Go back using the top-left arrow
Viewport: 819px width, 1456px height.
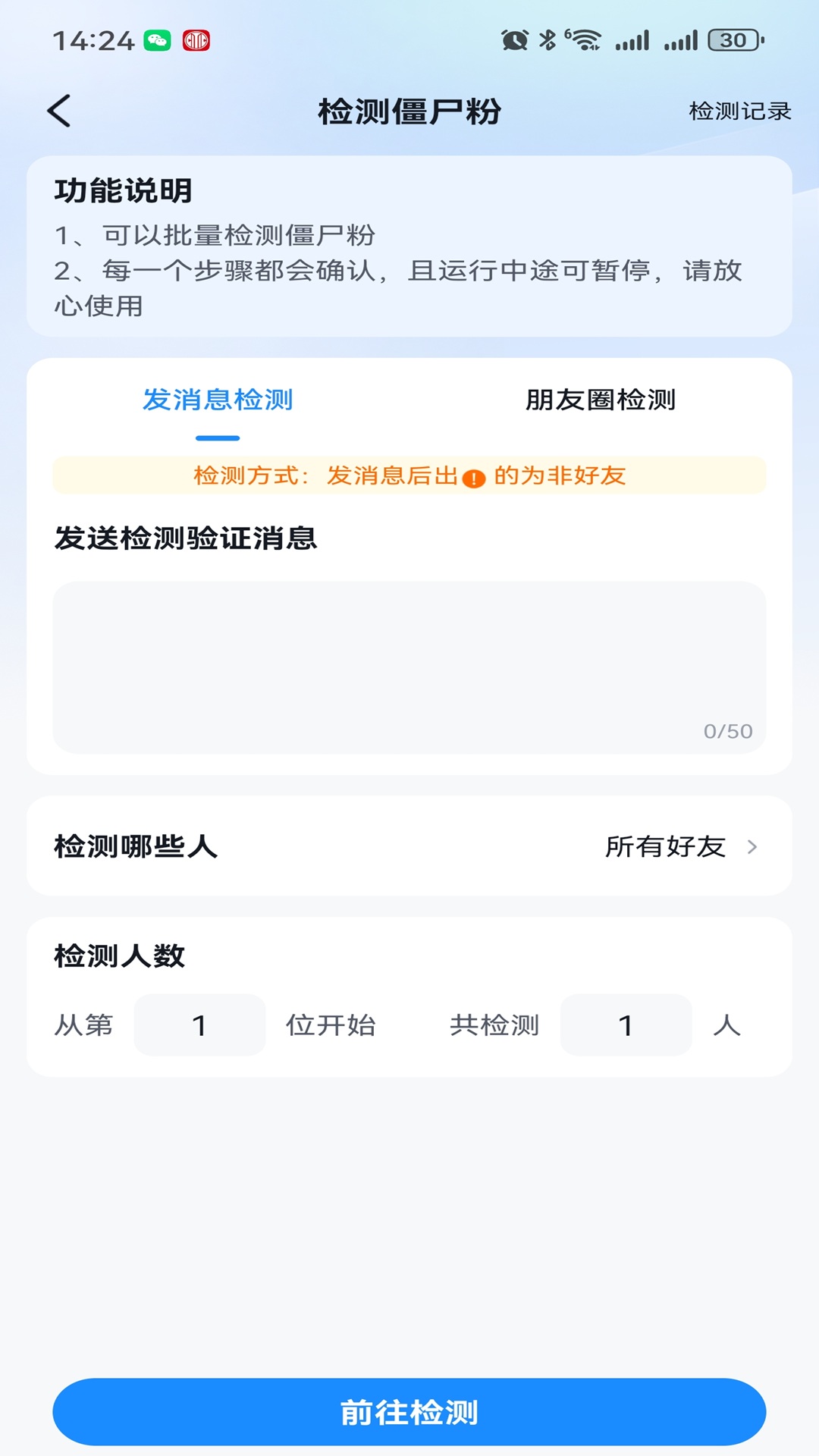pos(59,111)
